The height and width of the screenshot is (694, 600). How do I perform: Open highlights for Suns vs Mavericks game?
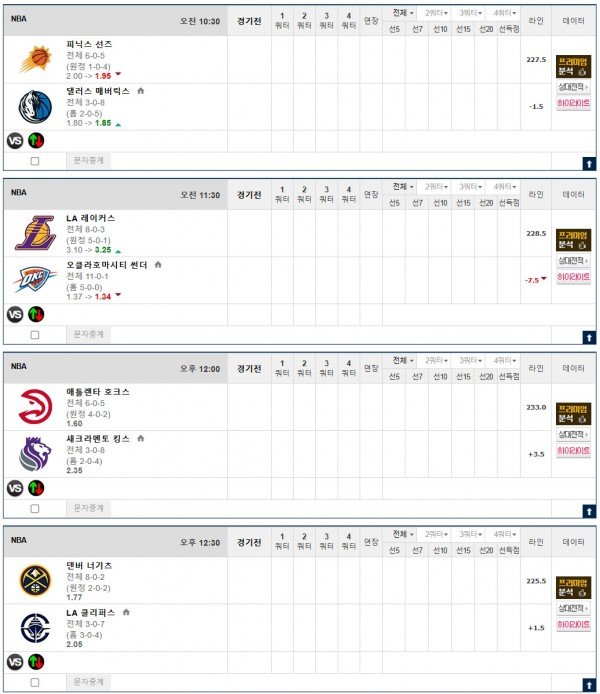coord(573,103)
